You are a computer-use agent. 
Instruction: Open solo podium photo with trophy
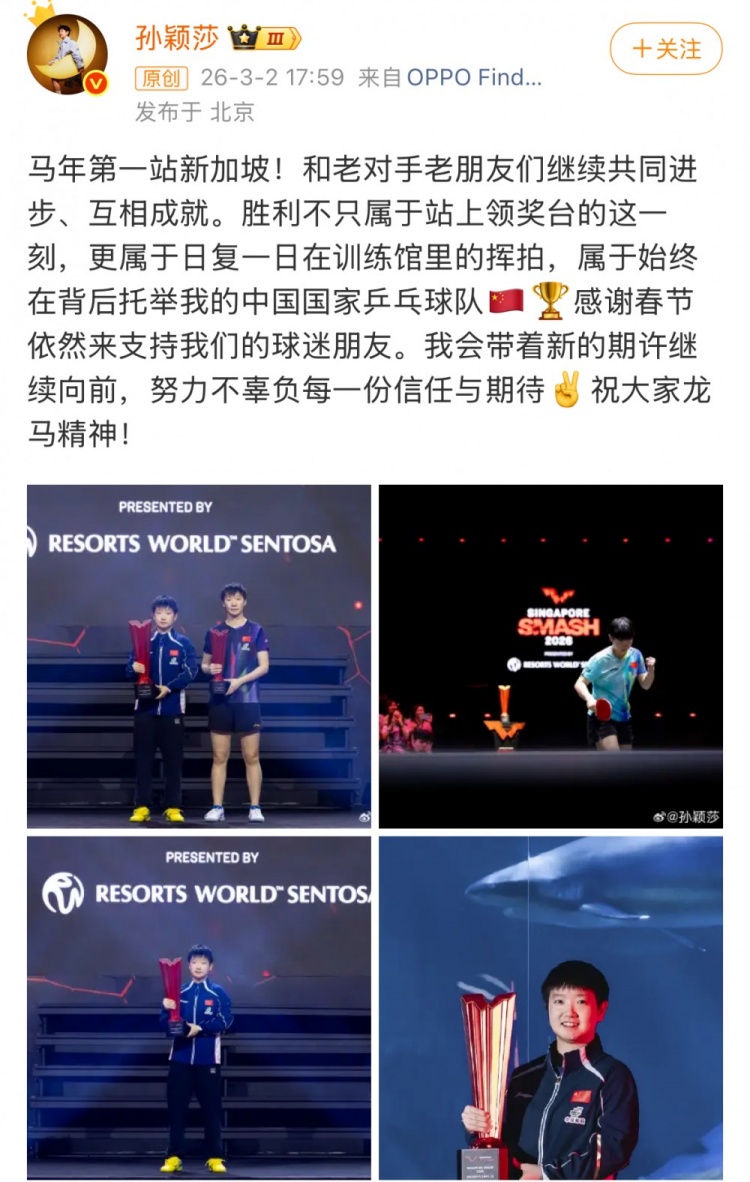pos(198,1008)
